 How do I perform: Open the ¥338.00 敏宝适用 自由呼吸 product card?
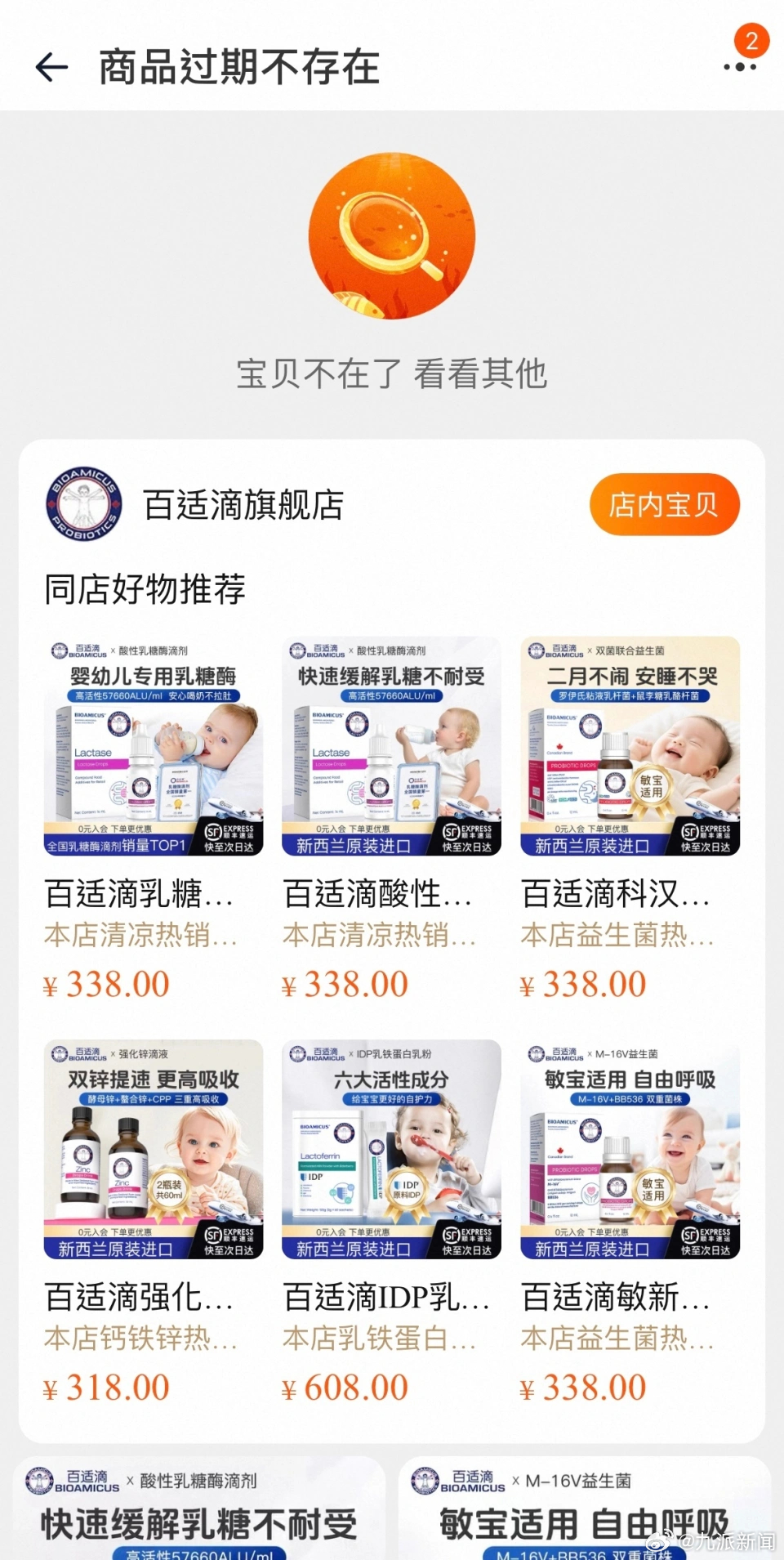[x=630, y=1223]
